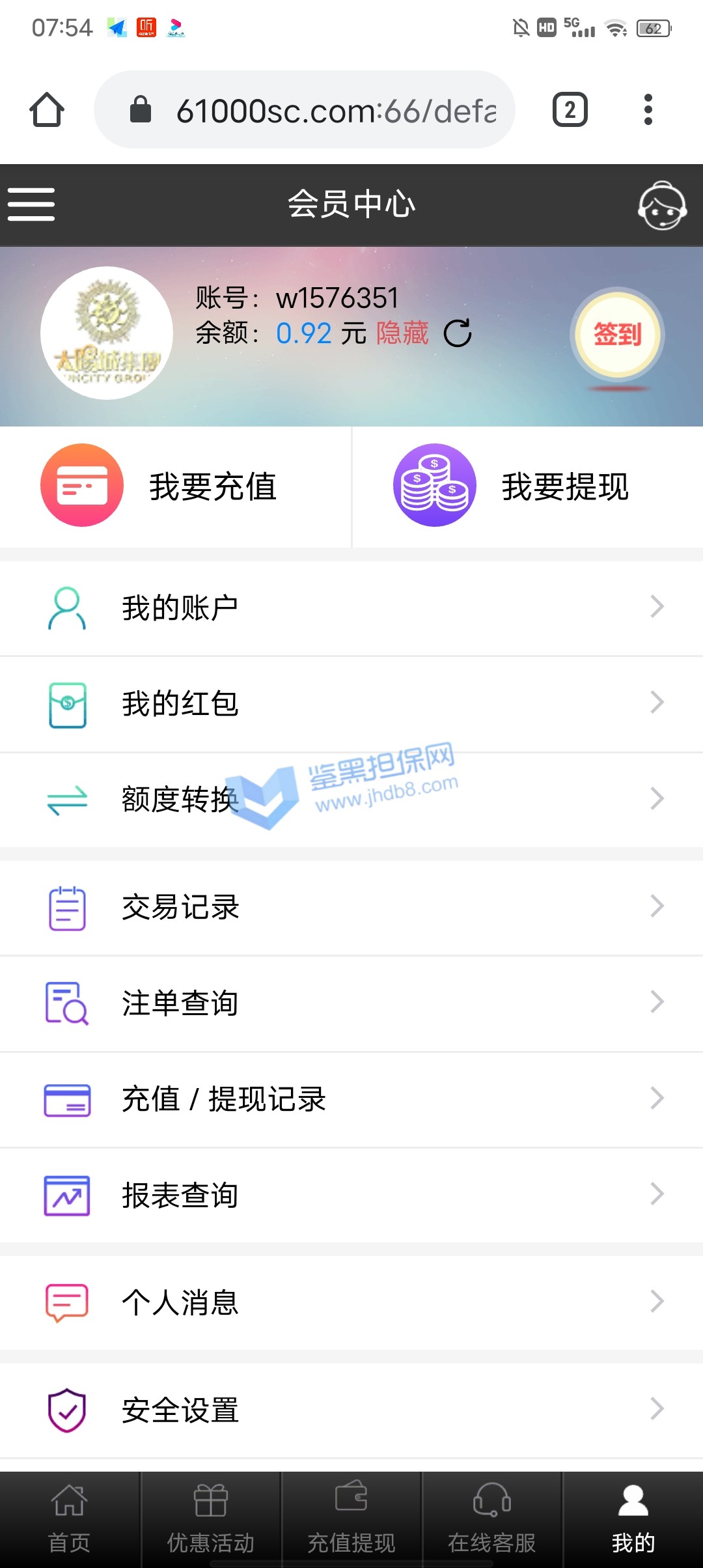Open 安全设置 security settings
703x1568 pixels.
tap(351, 1410)
